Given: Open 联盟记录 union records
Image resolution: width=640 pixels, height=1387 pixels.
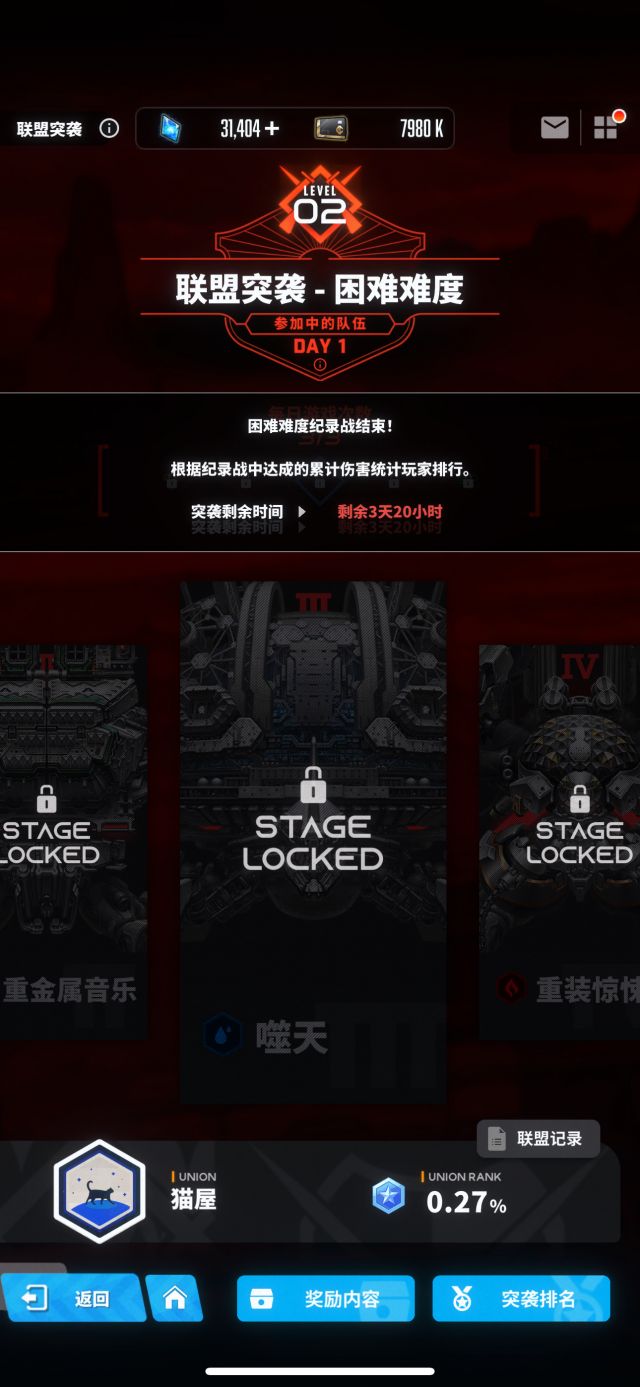Looking at the screenshot, I should pyautogui.click(x=538, y=1138).
